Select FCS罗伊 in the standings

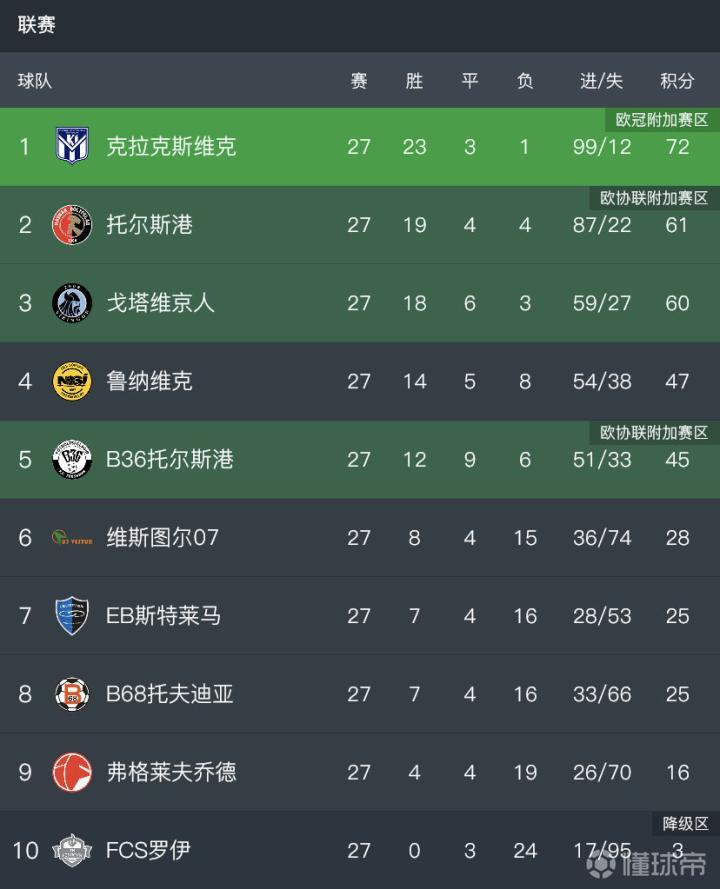click(x=148, y=850)
